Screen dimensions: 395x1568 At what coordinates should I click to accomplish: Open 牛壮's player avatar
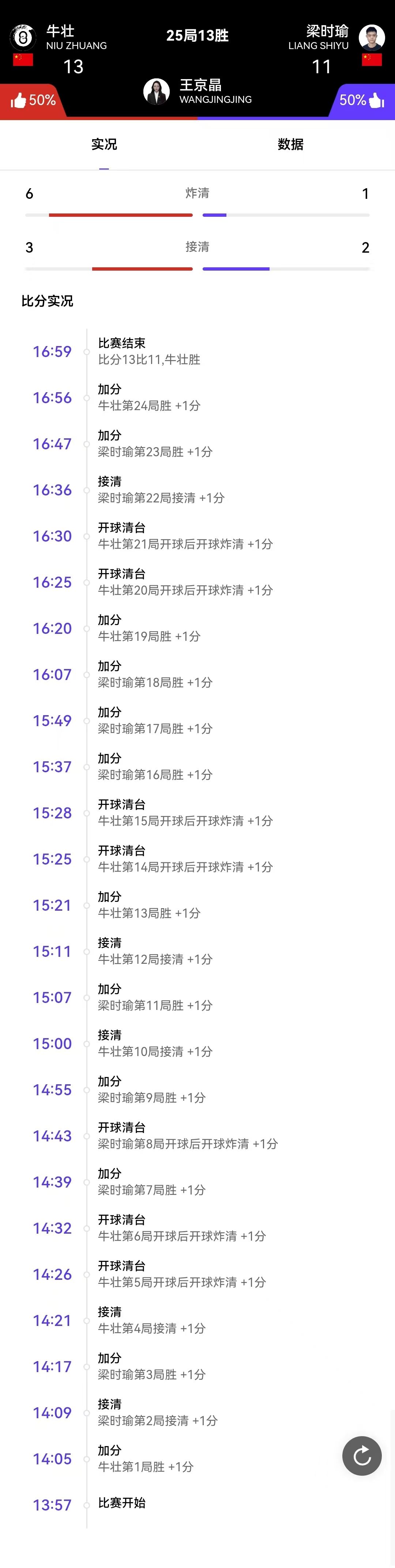23,38
